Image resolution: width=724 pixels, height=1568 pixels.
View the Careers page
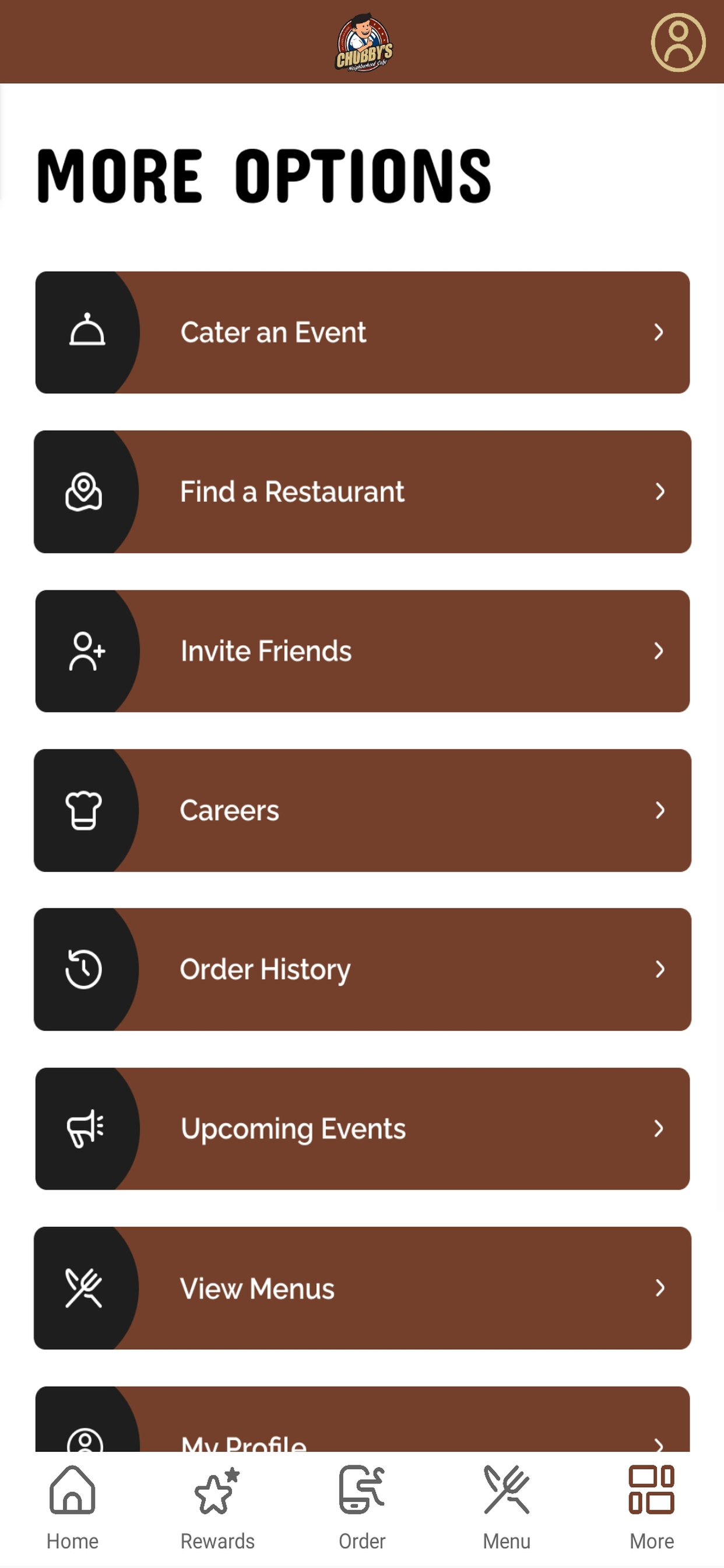[362, 810]
